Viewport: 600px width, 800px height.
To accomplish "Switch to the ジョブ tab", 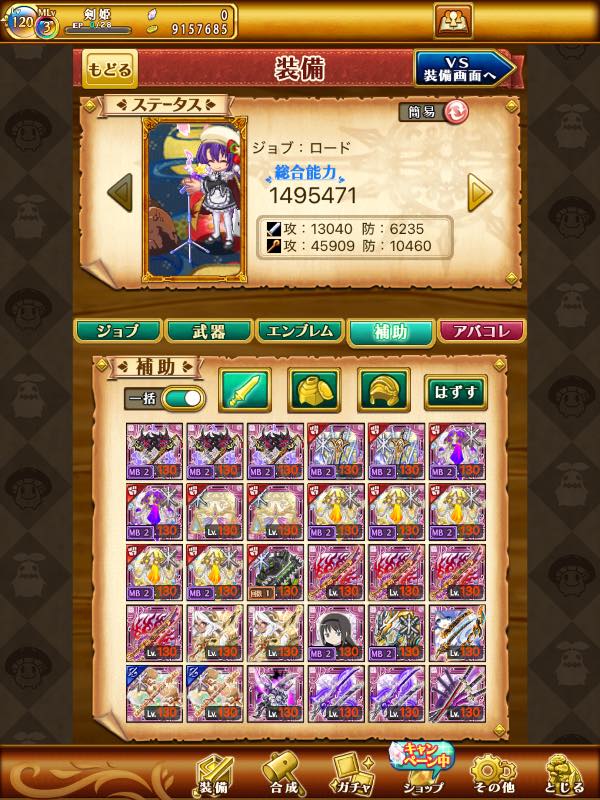I will 117,332.
